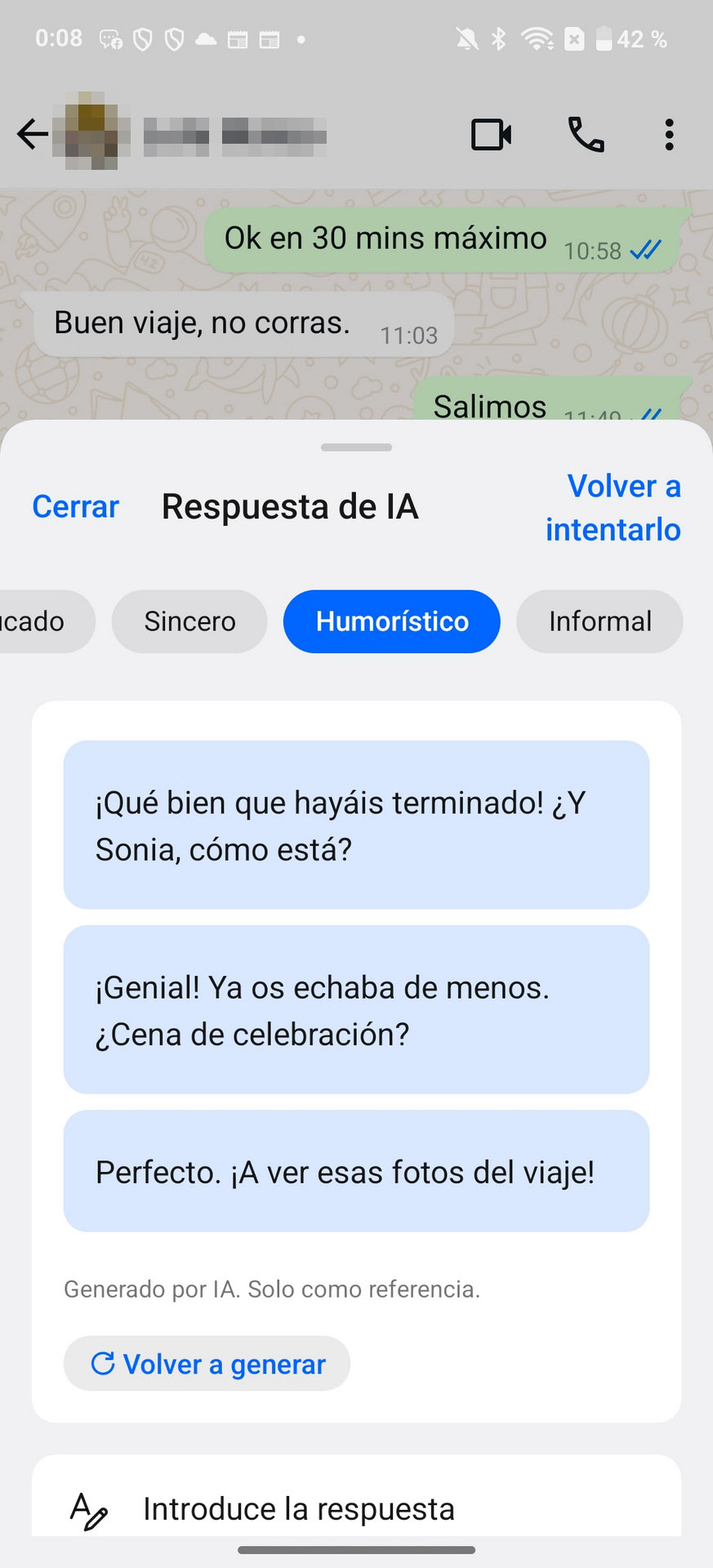Go back using the arrow icon

click(33, 135)
